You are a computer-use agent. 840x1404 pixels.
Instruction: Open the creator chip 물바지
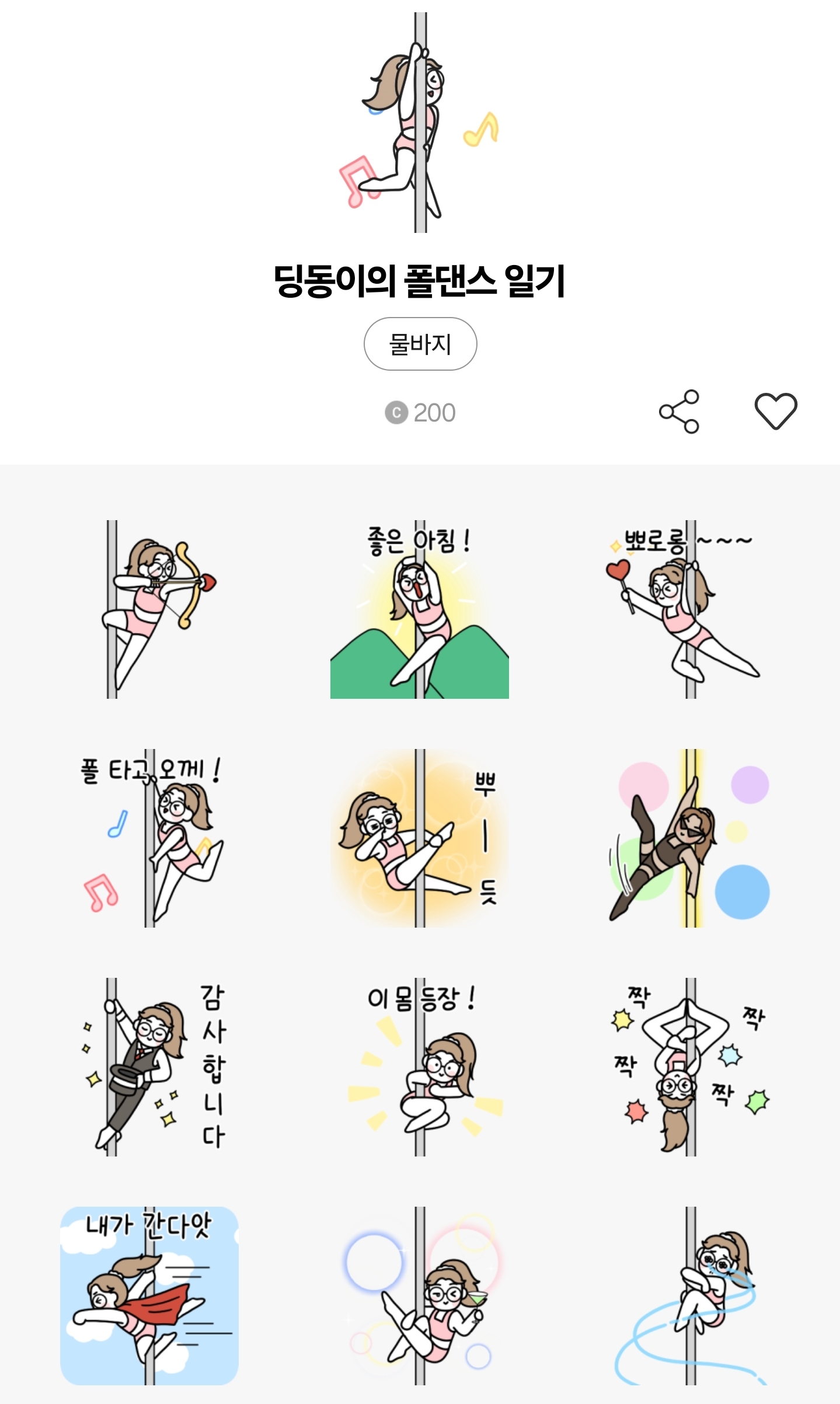pos(420,344)
